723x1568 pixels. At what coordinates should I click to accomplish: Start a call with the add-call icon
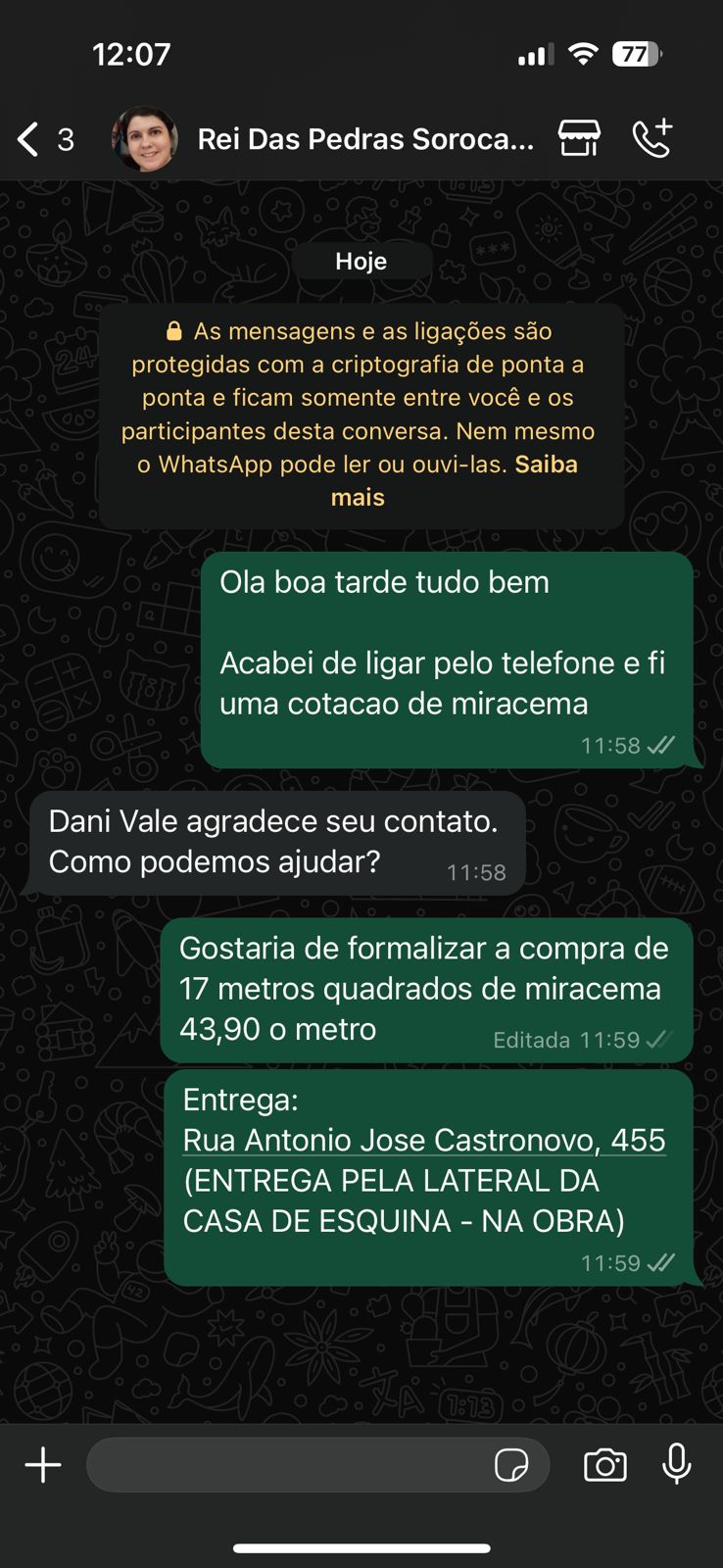(x=652, y=138)
